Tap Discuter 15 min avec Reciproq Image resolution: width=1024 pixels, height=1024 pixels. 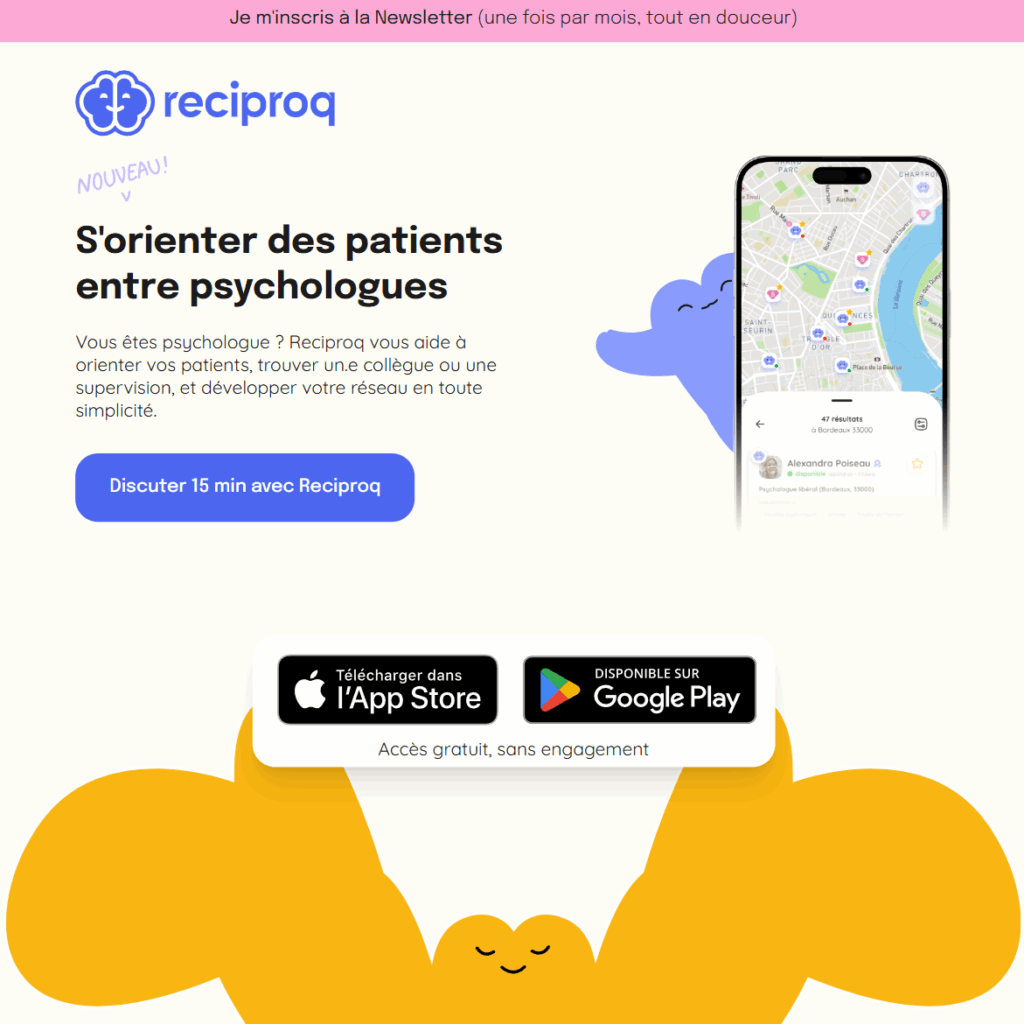[245, 487]
